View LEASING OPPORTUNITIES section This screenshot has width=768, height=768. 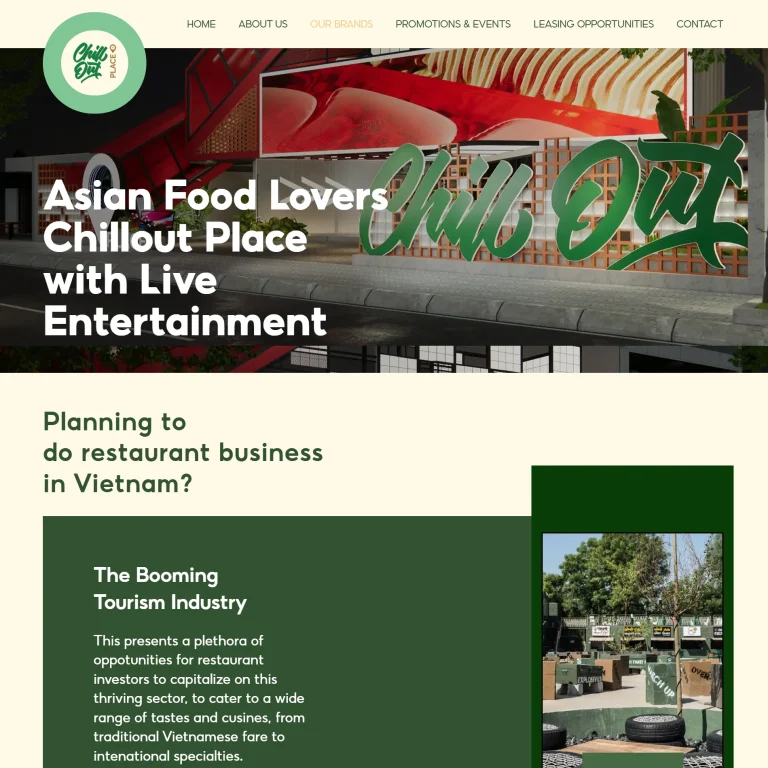click(593, 24)
